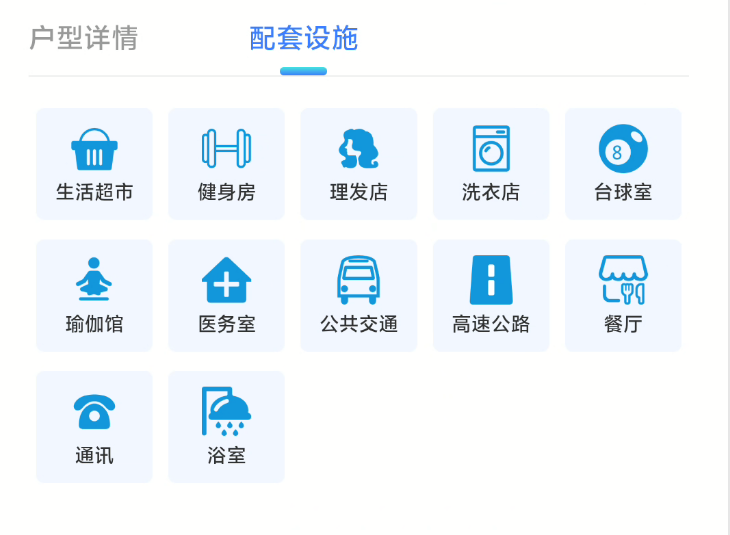Switch to the 户型详情 tab
The image size is (730, 535).
tap(83, 39)
